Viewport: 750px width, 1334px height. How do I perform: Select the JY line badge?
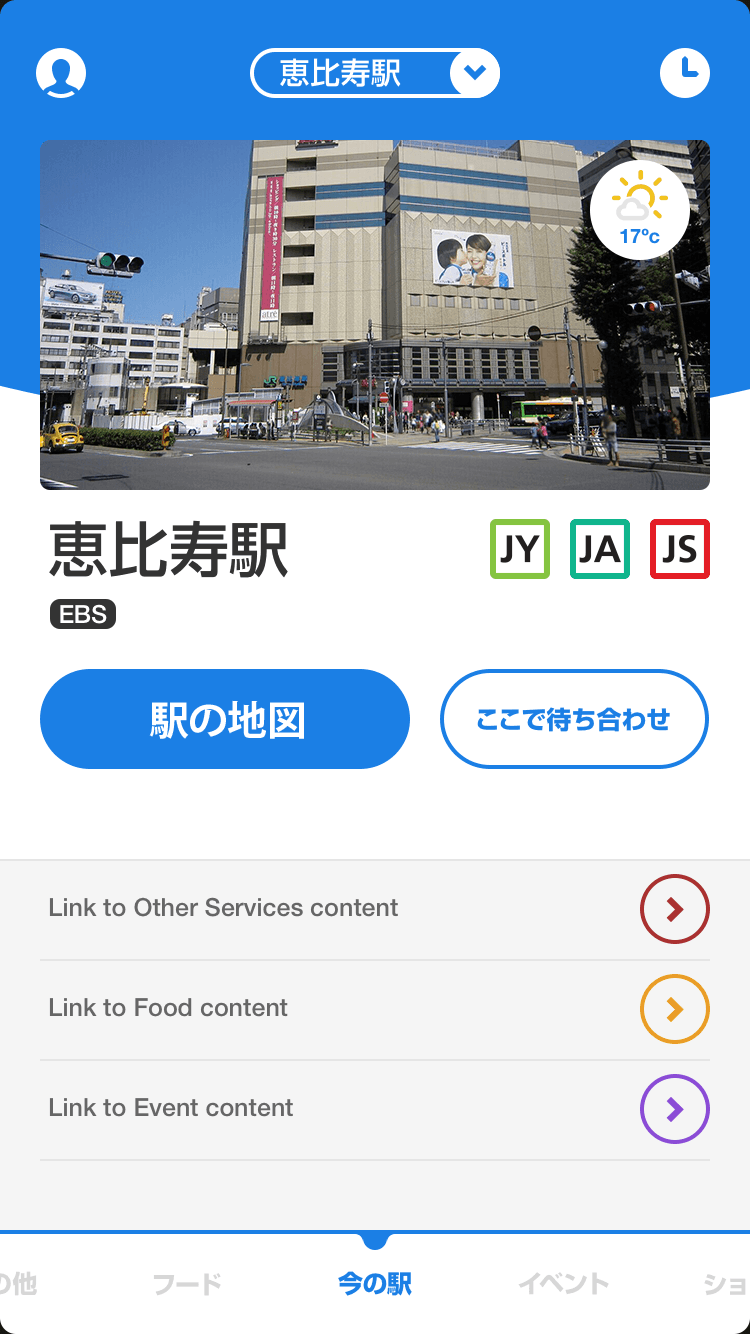click(x=520, y=549)
